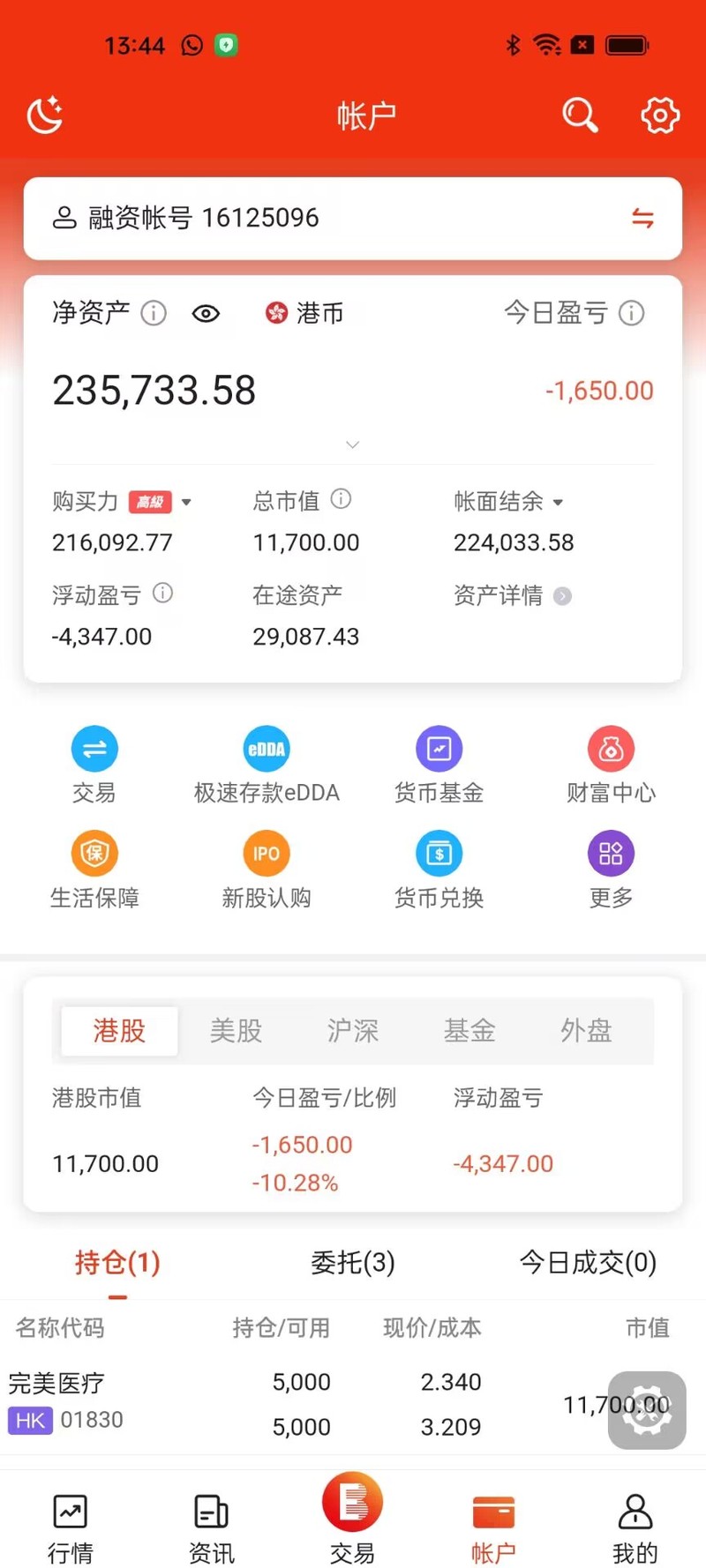Open 极速存款eDDA shortcut
The width and height of the screenshot is (706, 1568).
coord(267,765)
